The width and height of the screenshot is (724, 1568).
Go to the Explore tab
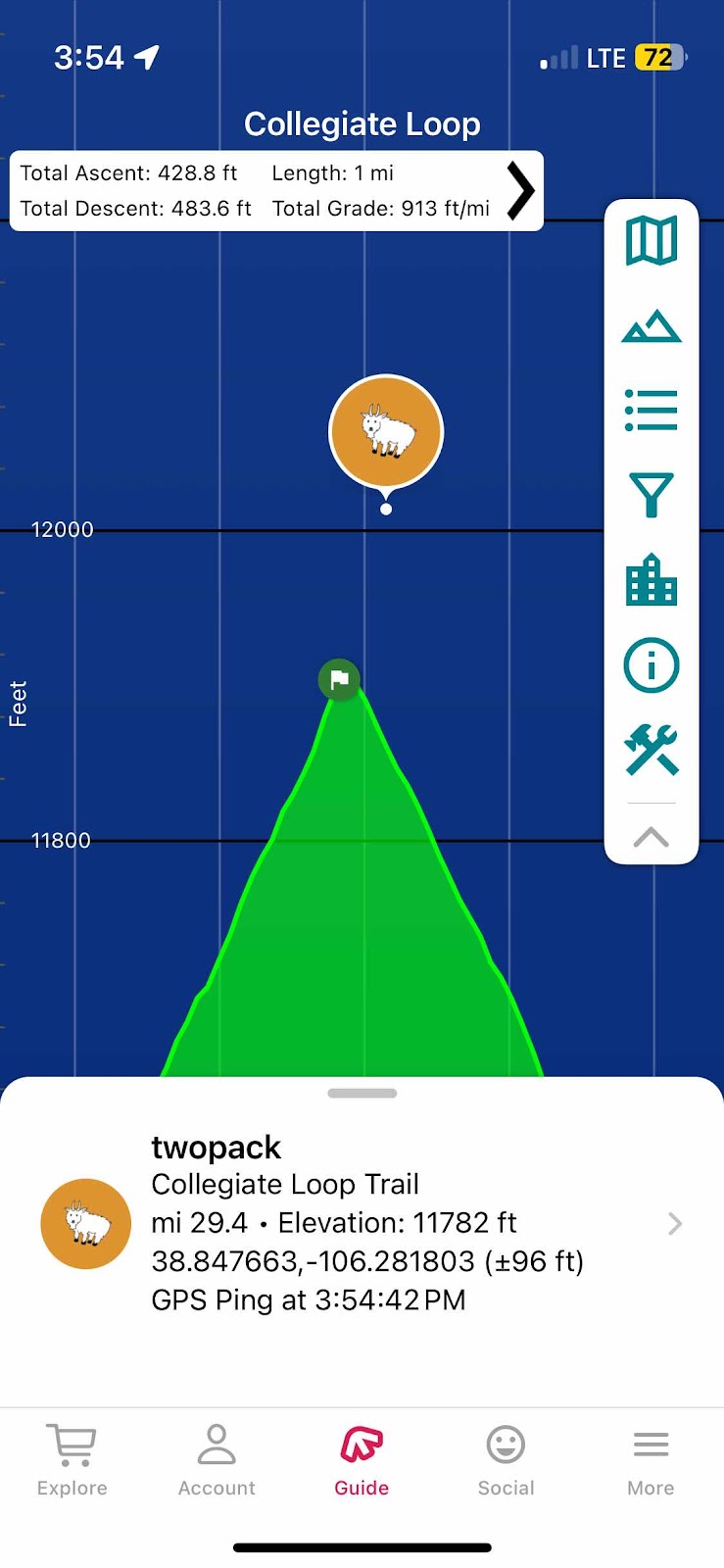[x=72, y=1460]
